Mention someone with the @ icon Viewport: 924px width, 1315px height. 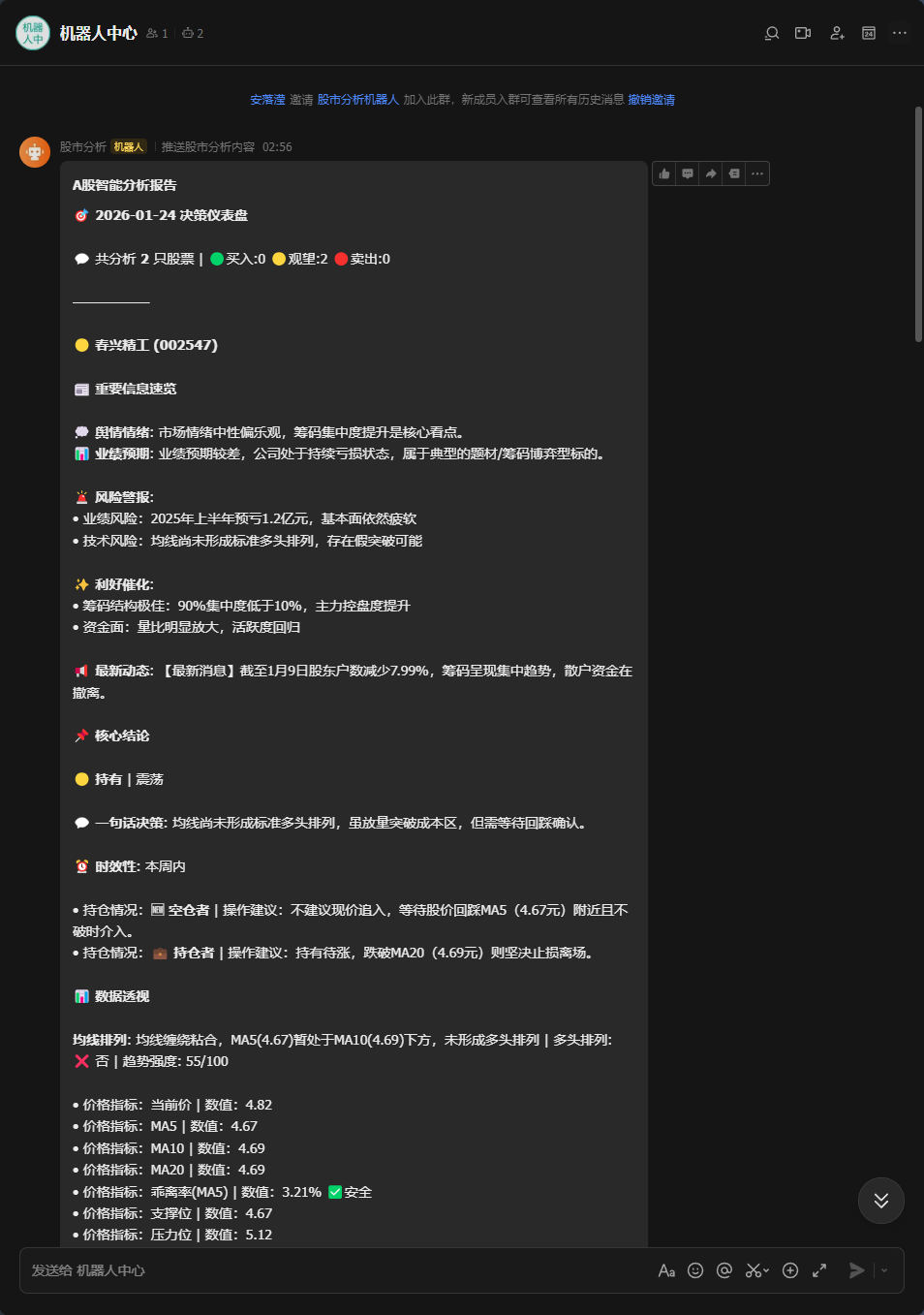(724, 1270)
